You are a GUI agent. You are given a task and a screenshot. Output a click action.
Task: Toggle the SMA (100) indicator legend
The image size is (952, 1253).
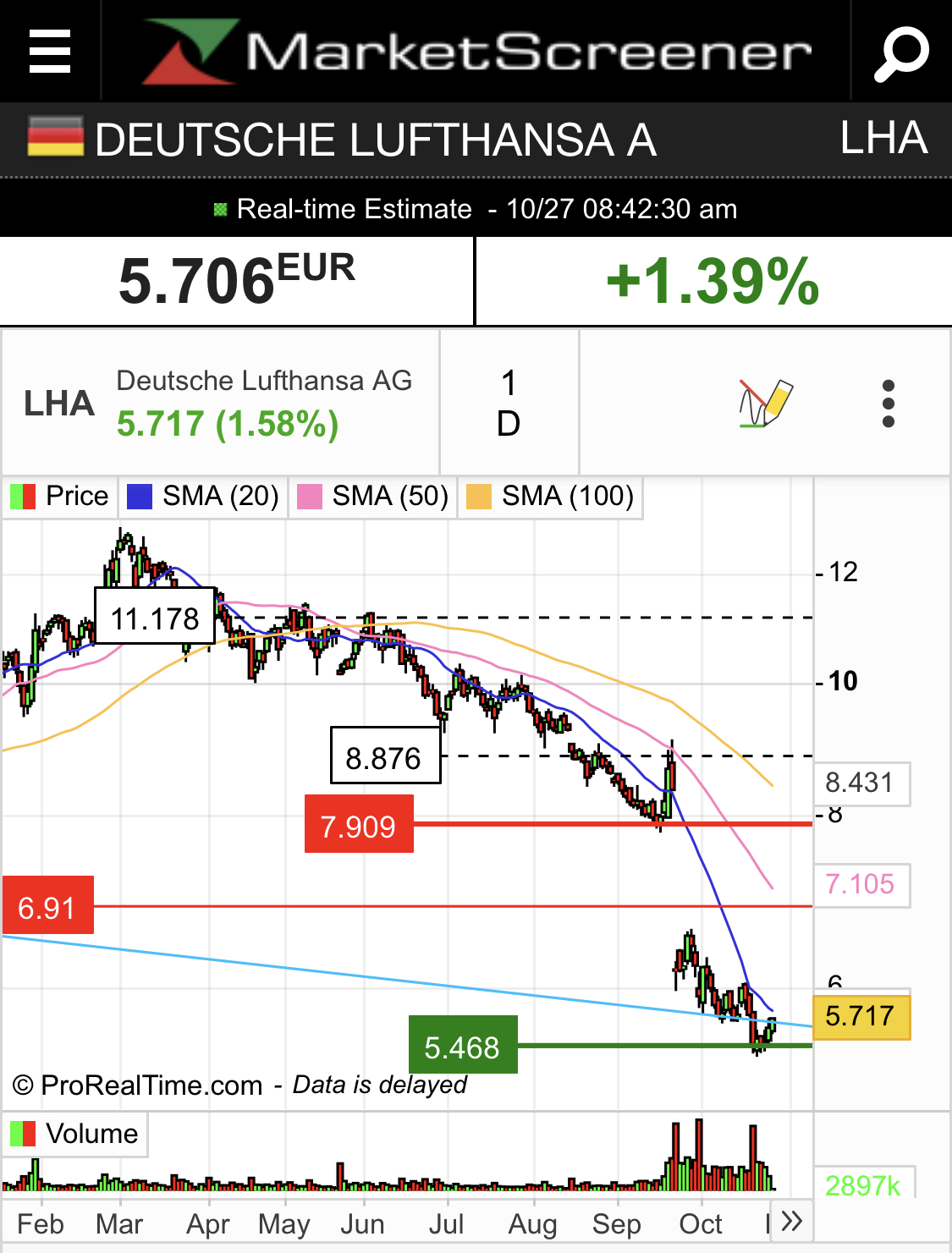point(550,496)
